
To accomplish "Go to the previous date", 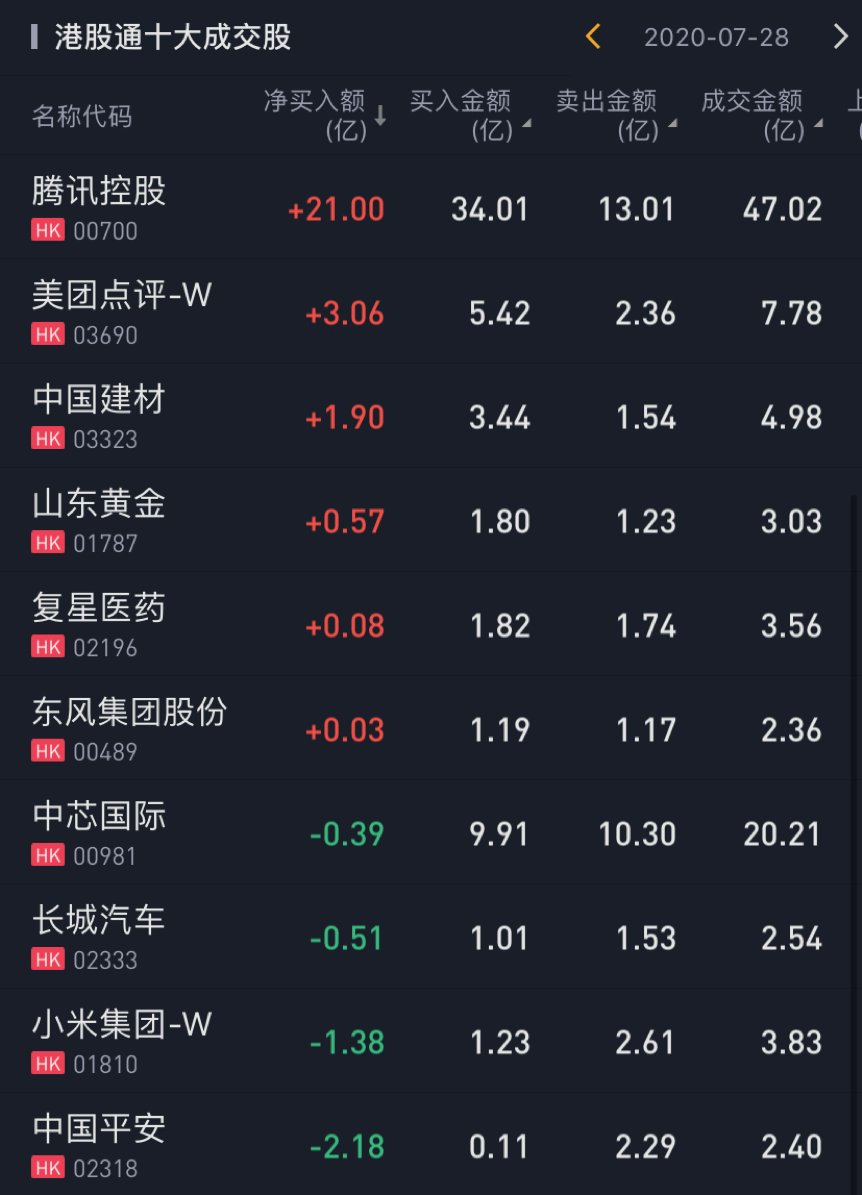I will (x=593, y=38).
